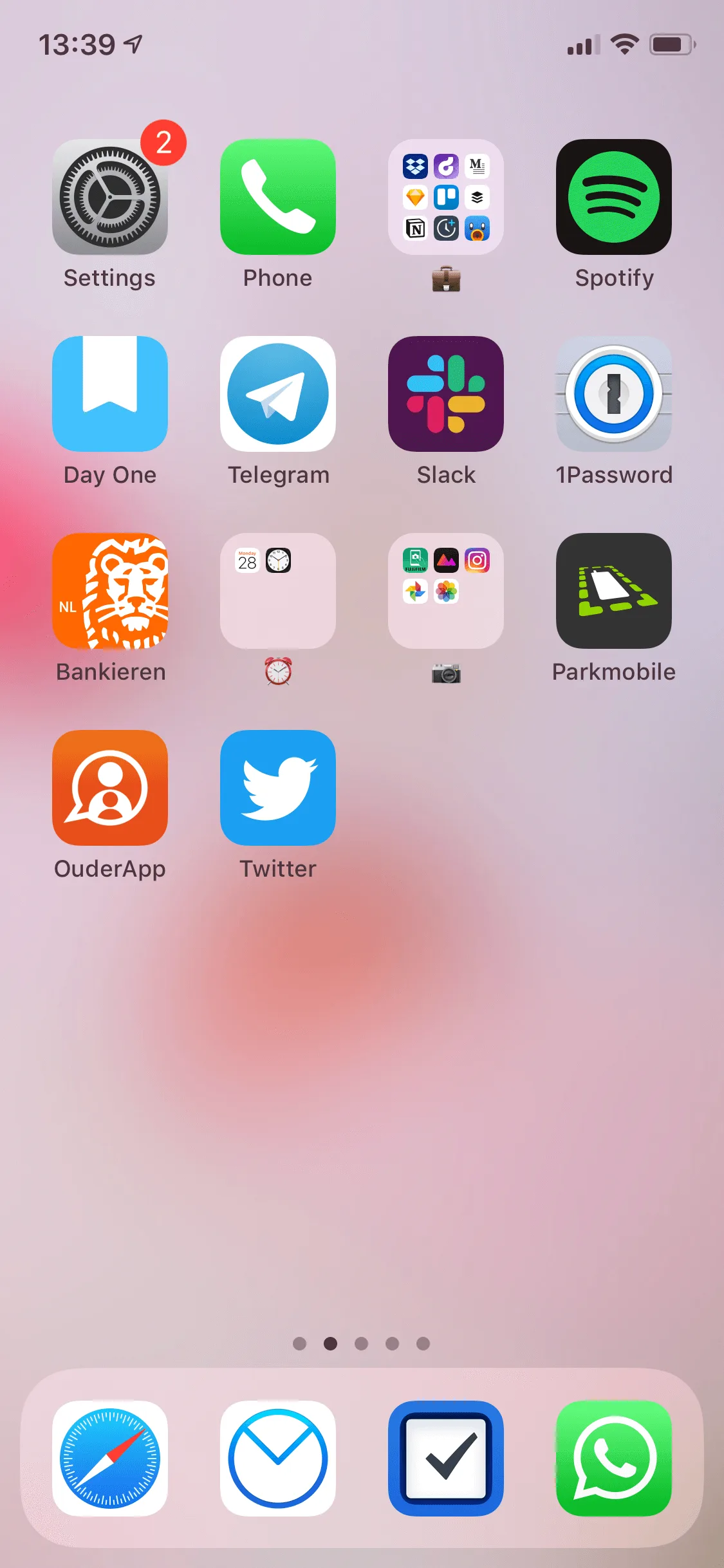Open the Airmail app in the dock
724x1568 pixels.
click(x=278, y=1459)
